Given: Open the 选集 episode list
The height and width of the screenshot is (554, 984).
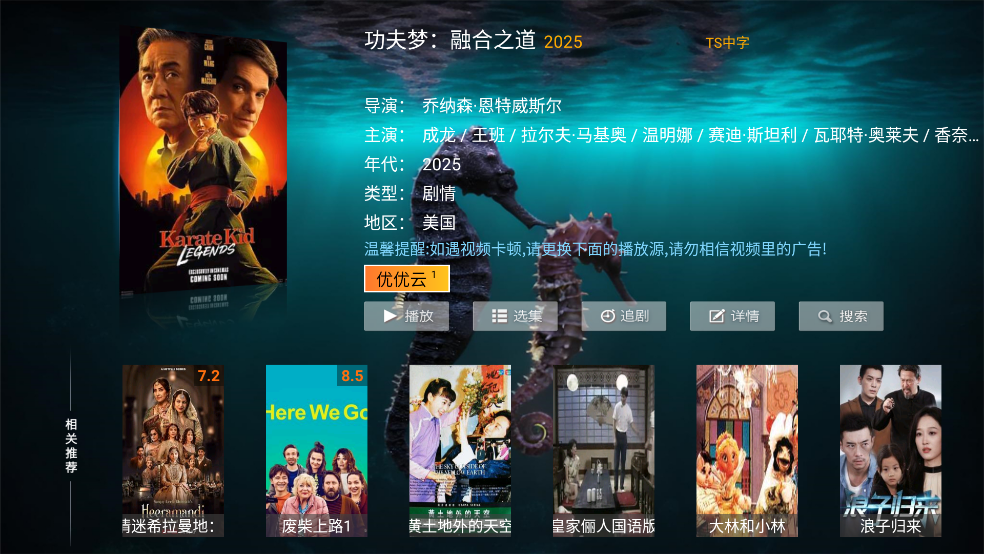Looking at the screenshot, I should click(515, 316).
